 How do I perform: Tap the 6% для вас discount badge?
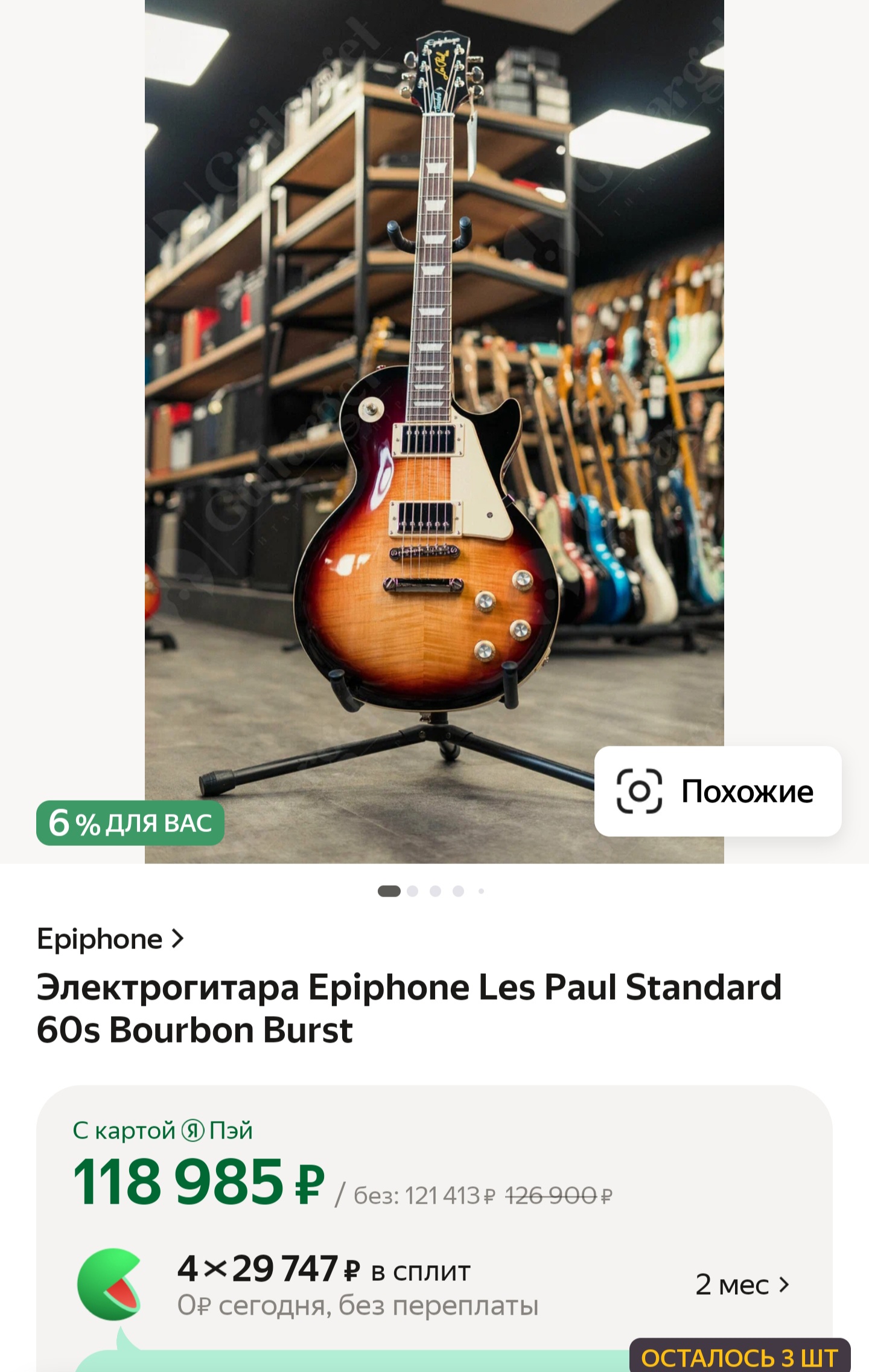130,823
